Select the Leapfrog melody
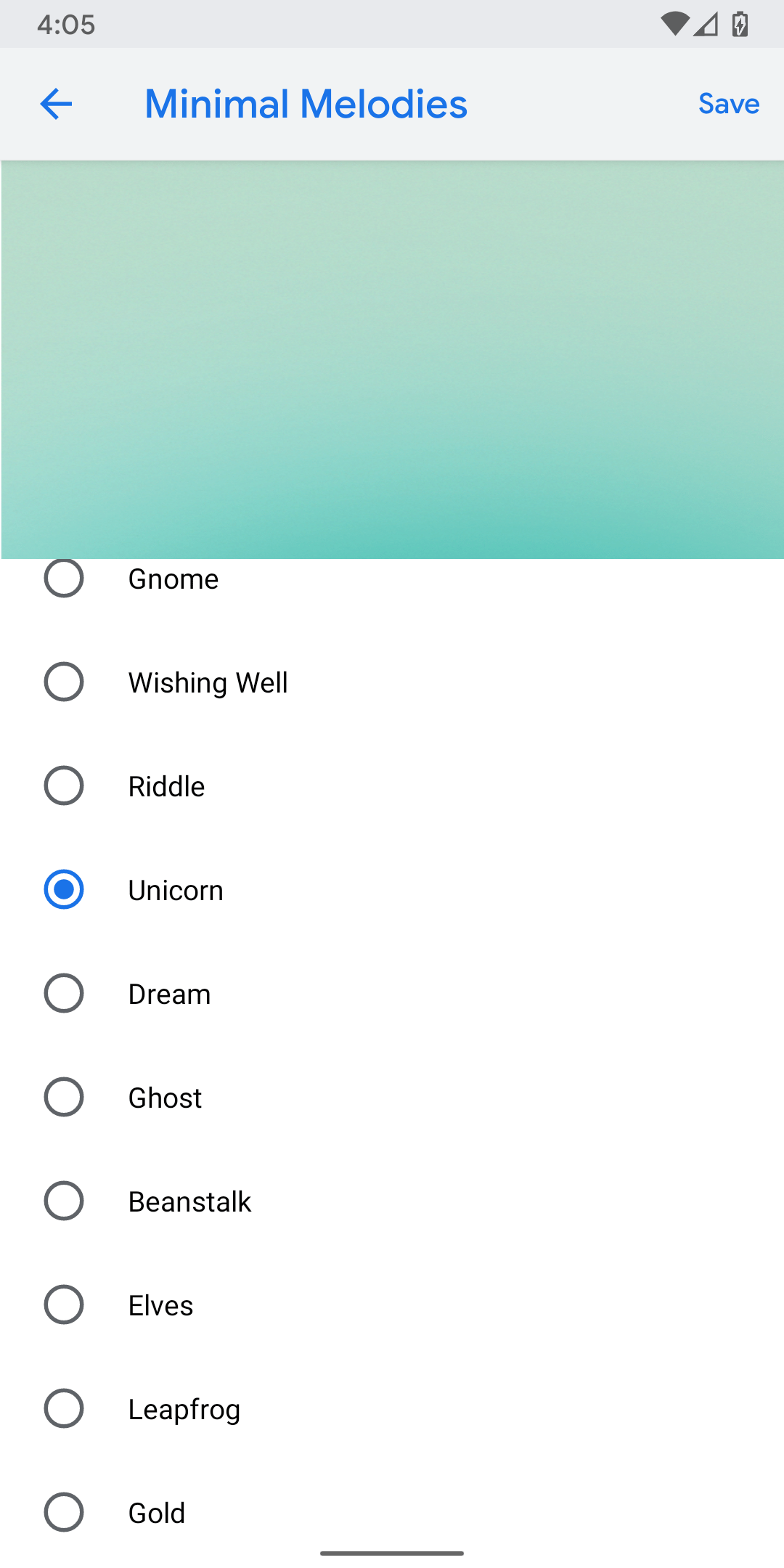 coord(64,1409)
